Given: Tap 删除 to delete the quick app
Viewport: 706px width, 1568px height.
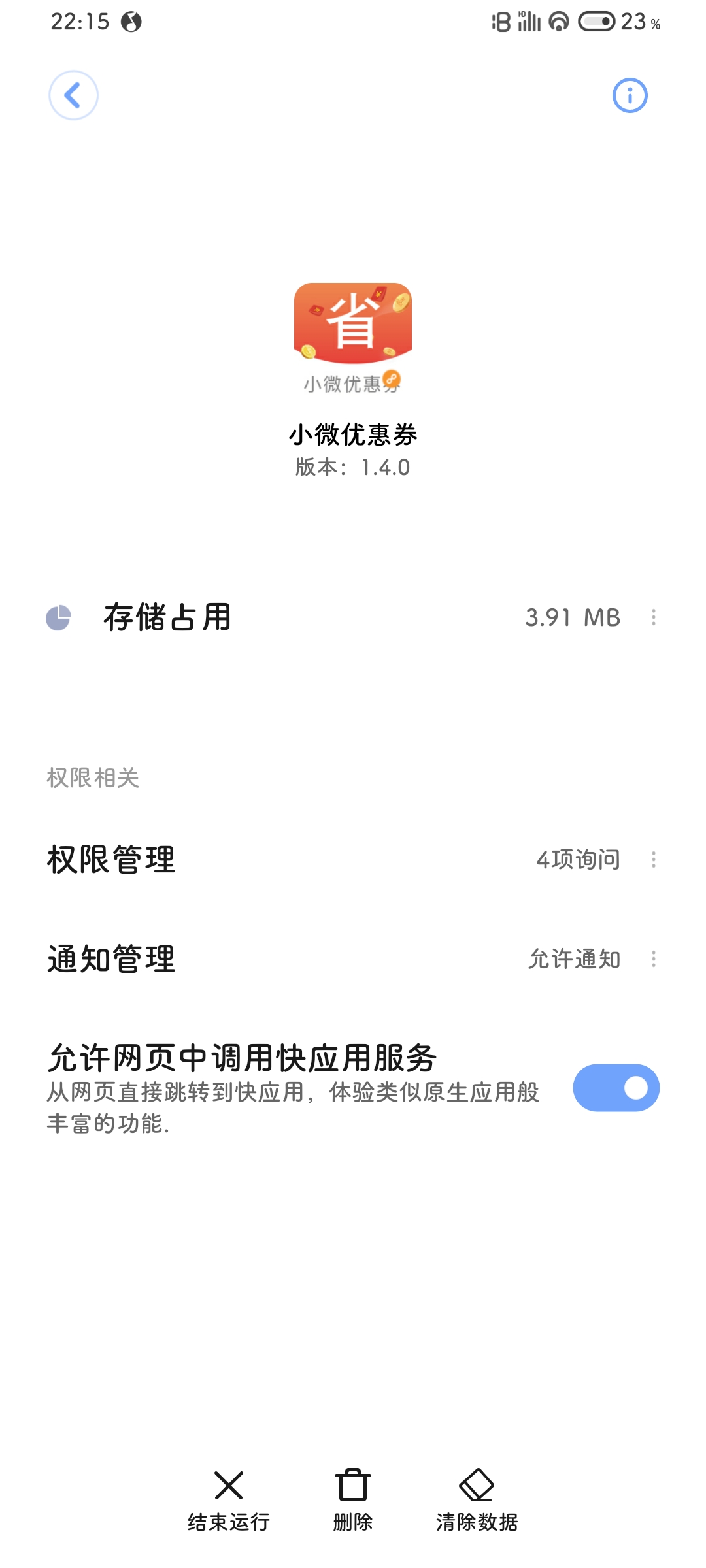Looking at the screenshot, I should pyautogui.click(x=353, y=1501).
